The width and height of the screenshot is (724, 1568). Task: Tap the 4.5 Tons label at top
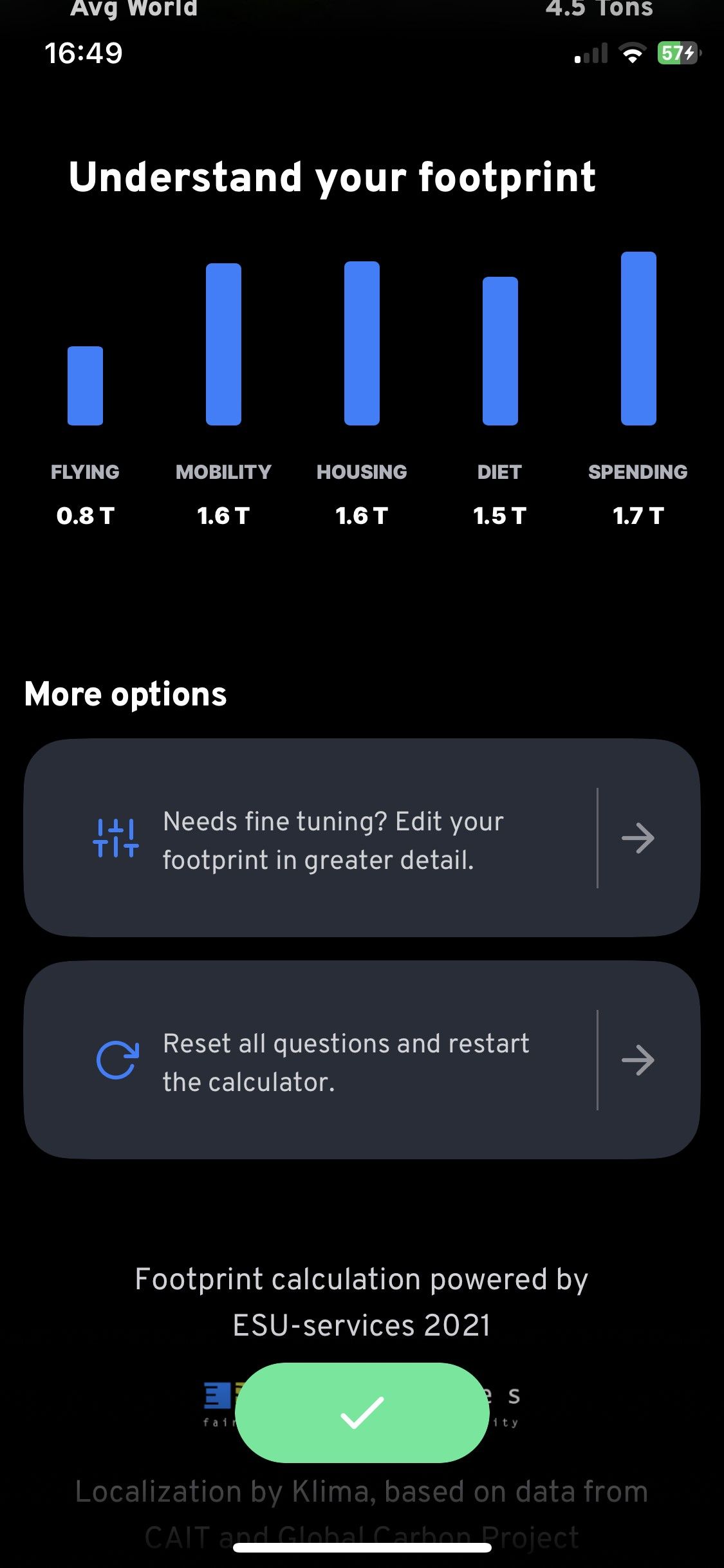(x=599, y=9)
